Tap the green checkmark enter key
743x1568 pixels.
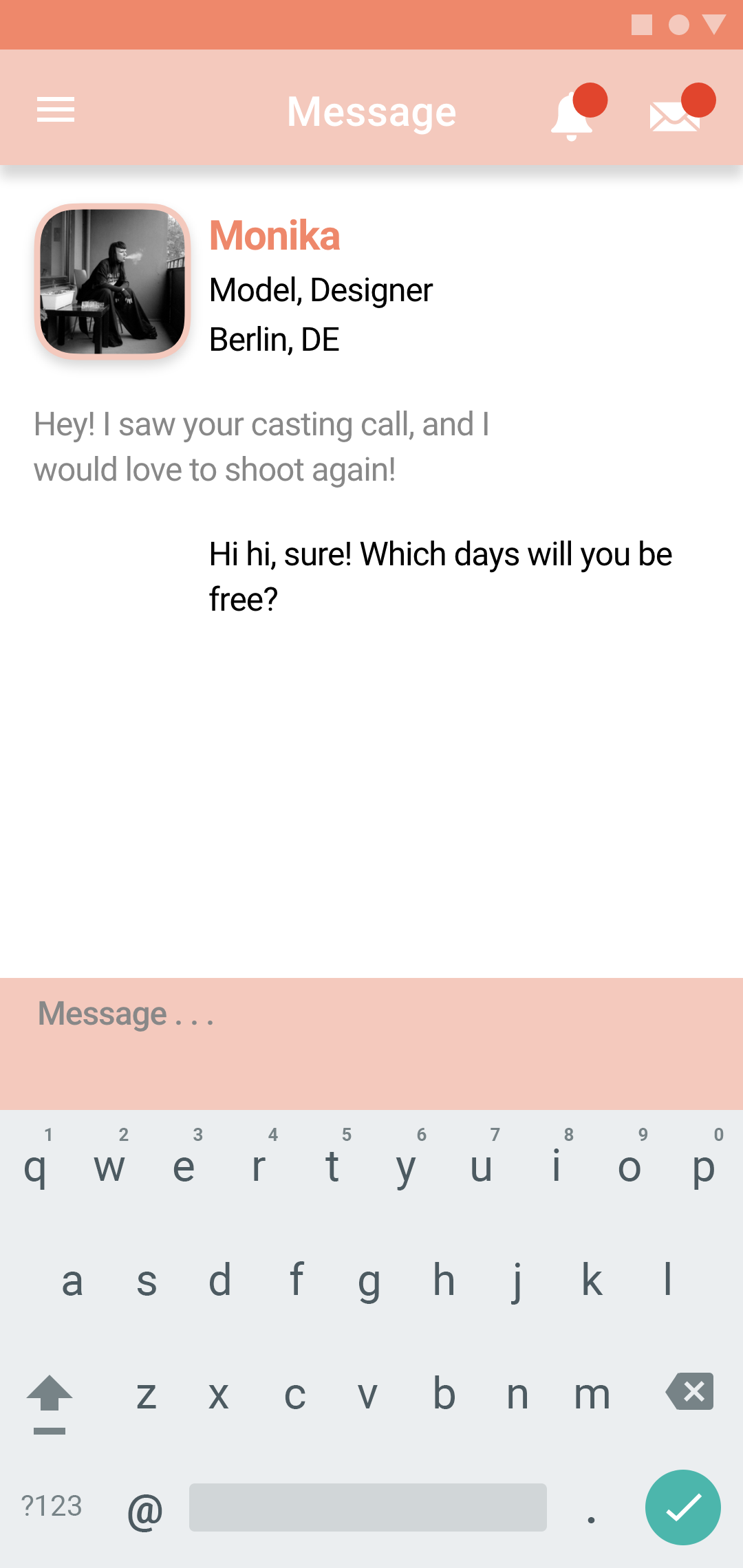click(x=683, y=1507)
